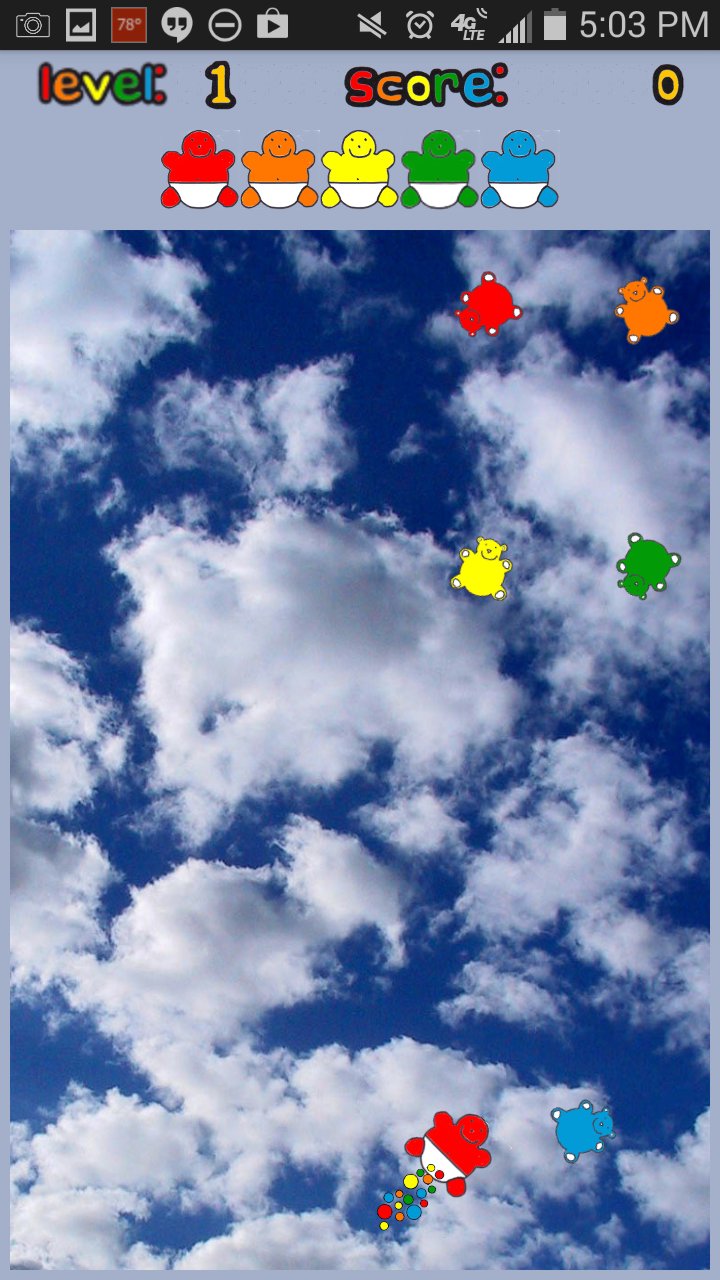Image resolution: width=720 pixels, height=1280 pixels.
Task: Tap the flying red rocket baby
Action: click(452, 1148)
